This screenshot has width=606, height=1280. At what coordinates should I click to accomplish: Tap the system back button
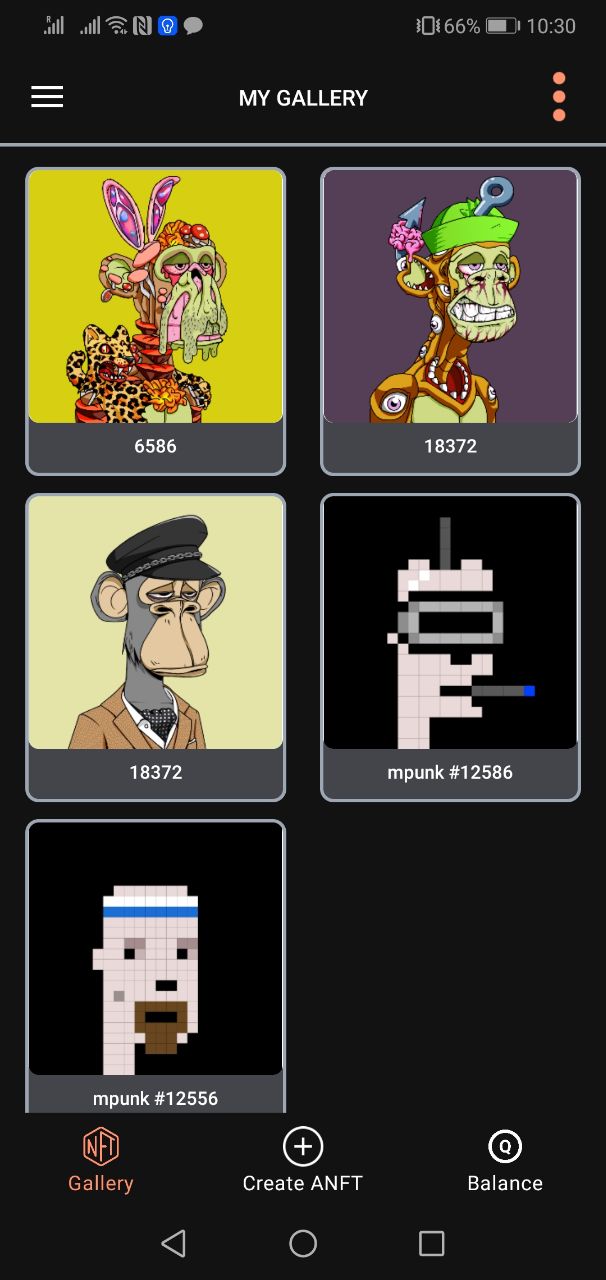pos(174,1243)
